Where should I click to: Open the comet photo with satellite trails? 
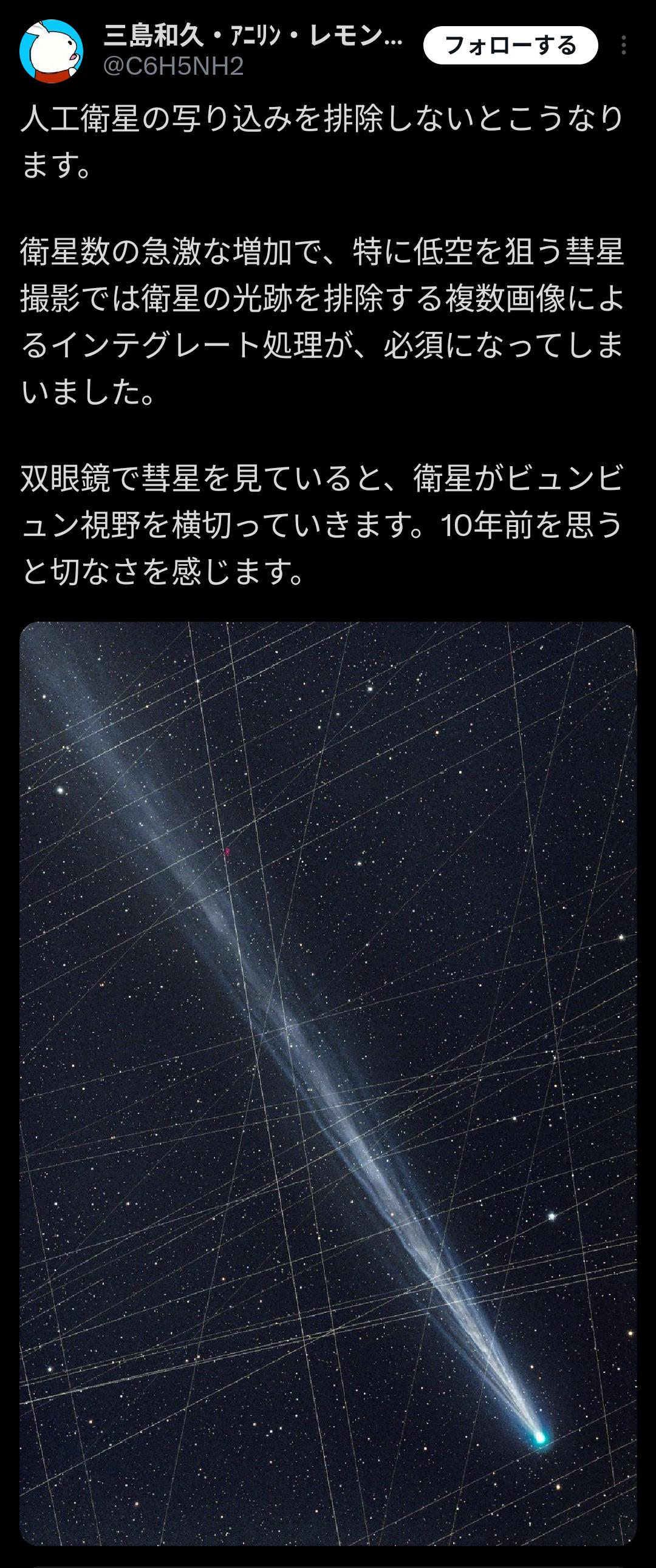point(328,1083)
